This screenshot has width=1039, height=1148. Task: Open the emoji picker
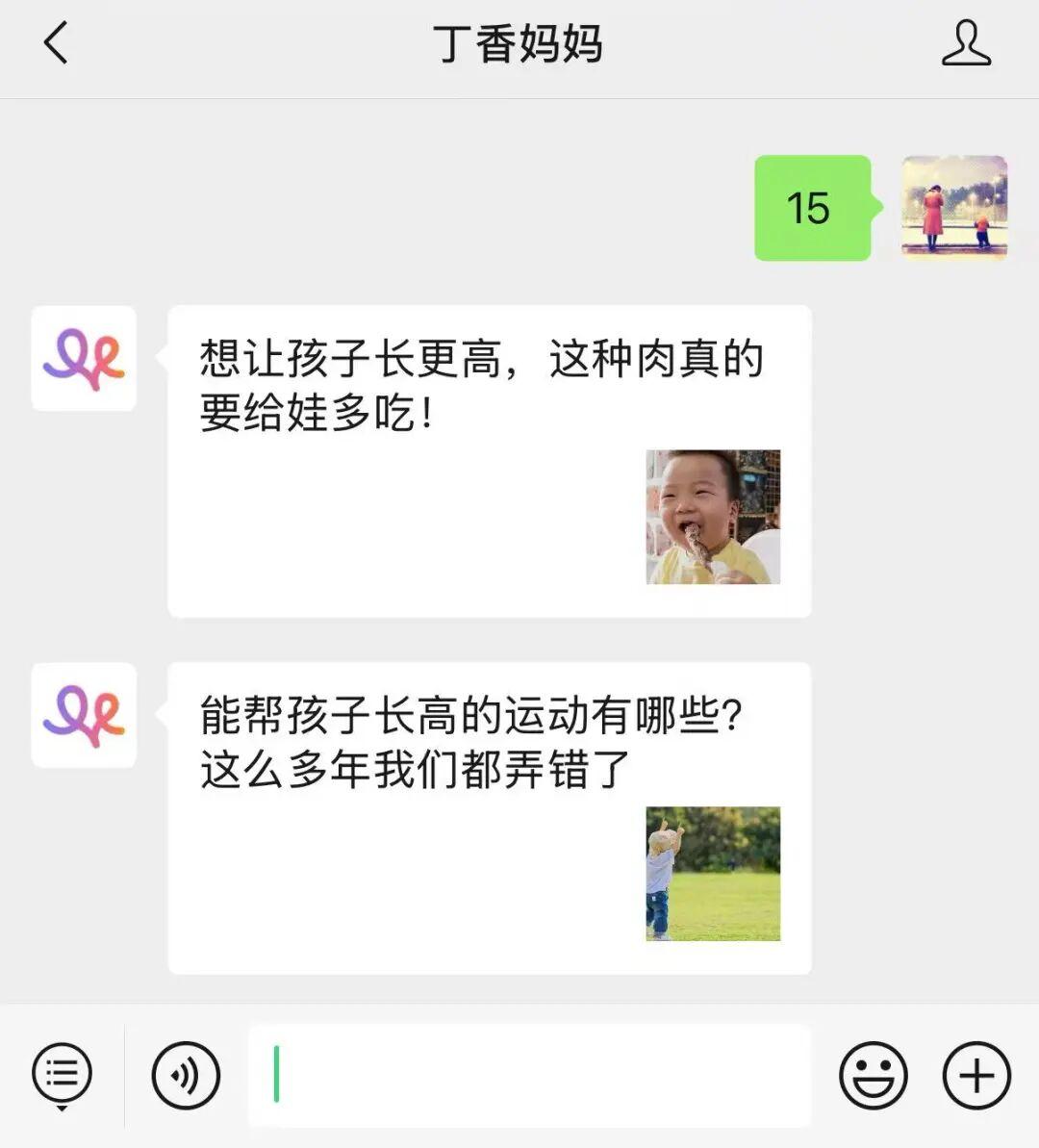(873, 1075)
